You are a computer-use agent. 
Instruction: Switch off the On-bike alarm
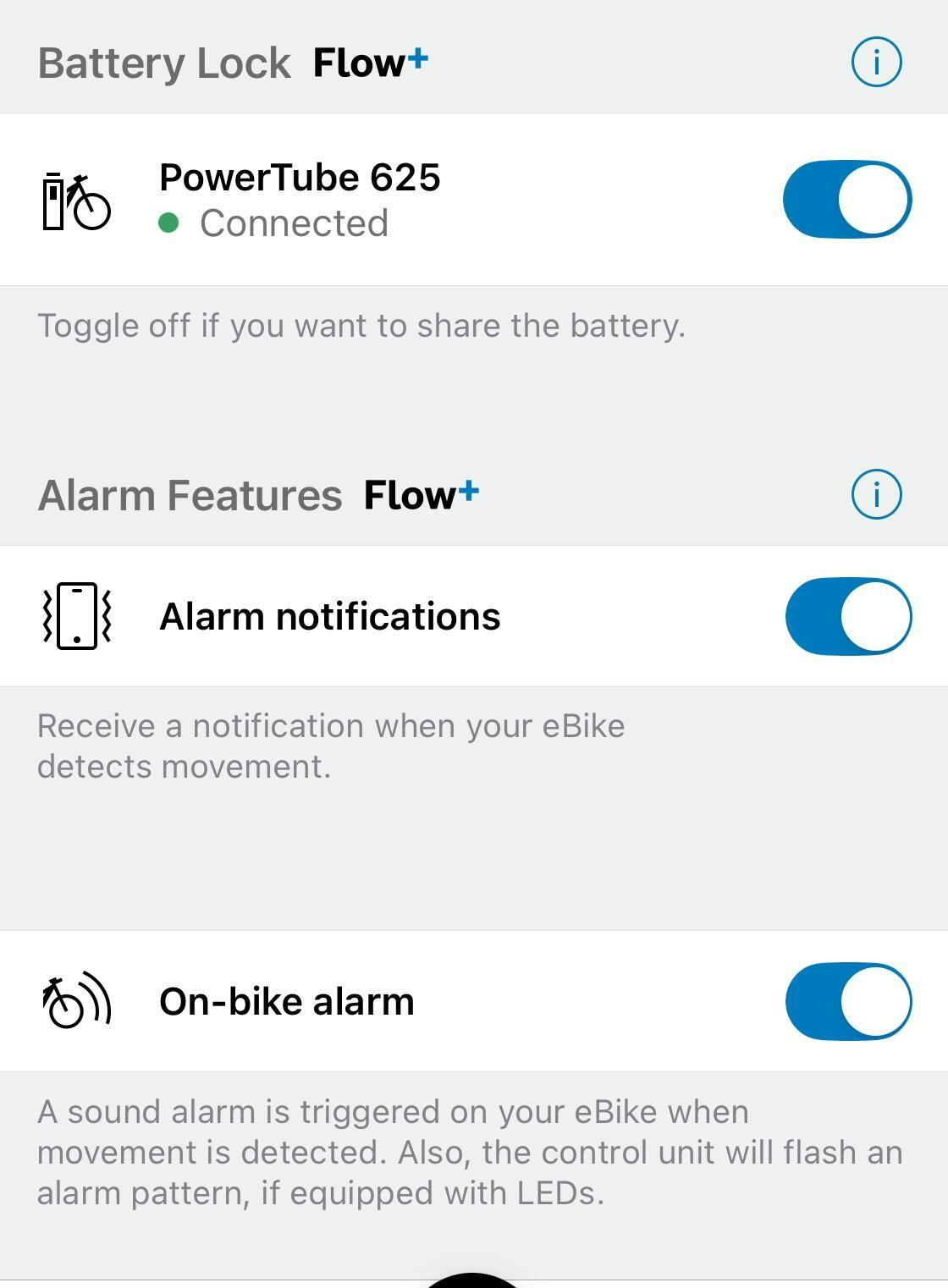pyautogui.click(x=847, y=1001)
